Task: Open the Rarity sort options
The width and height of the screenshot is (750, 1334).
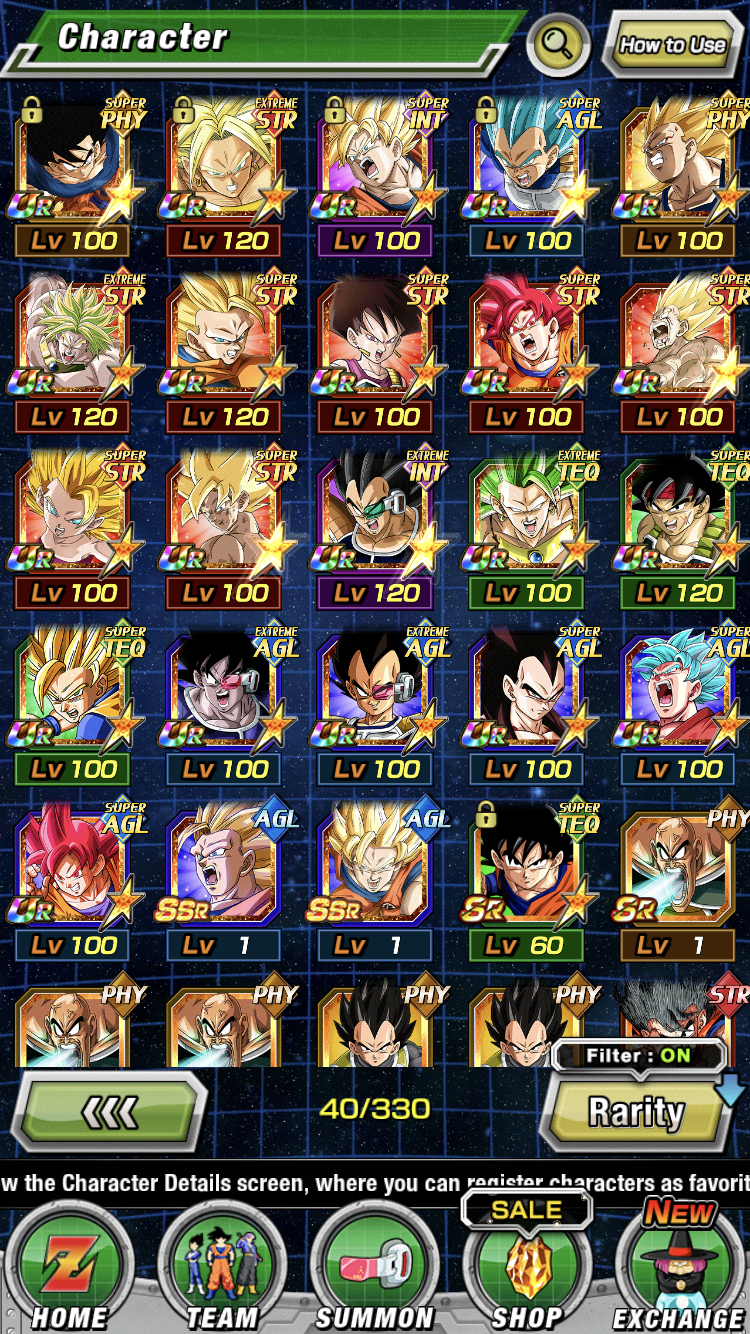Action: pos(636,1111)
